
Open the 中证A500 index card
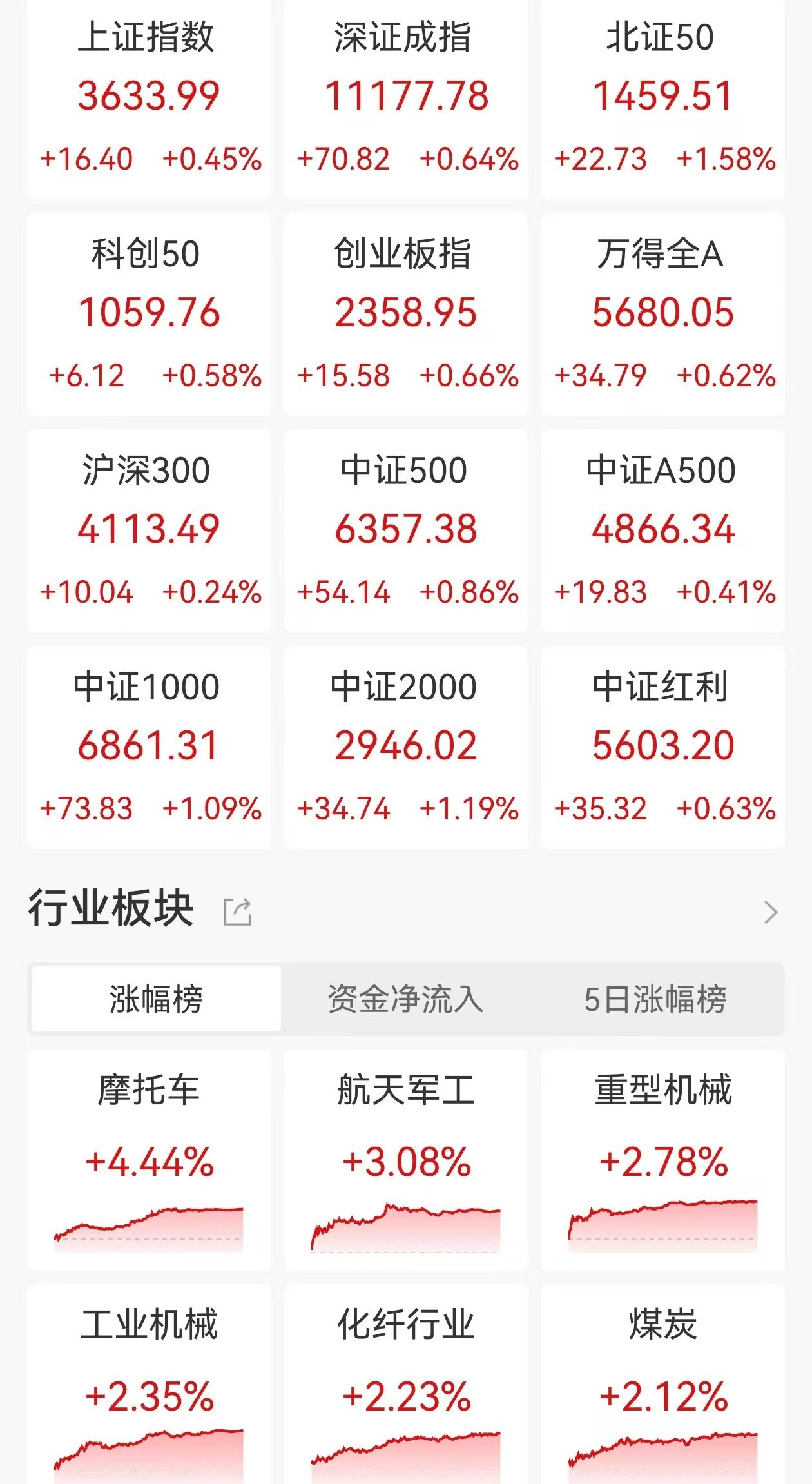tap(662, 530)
